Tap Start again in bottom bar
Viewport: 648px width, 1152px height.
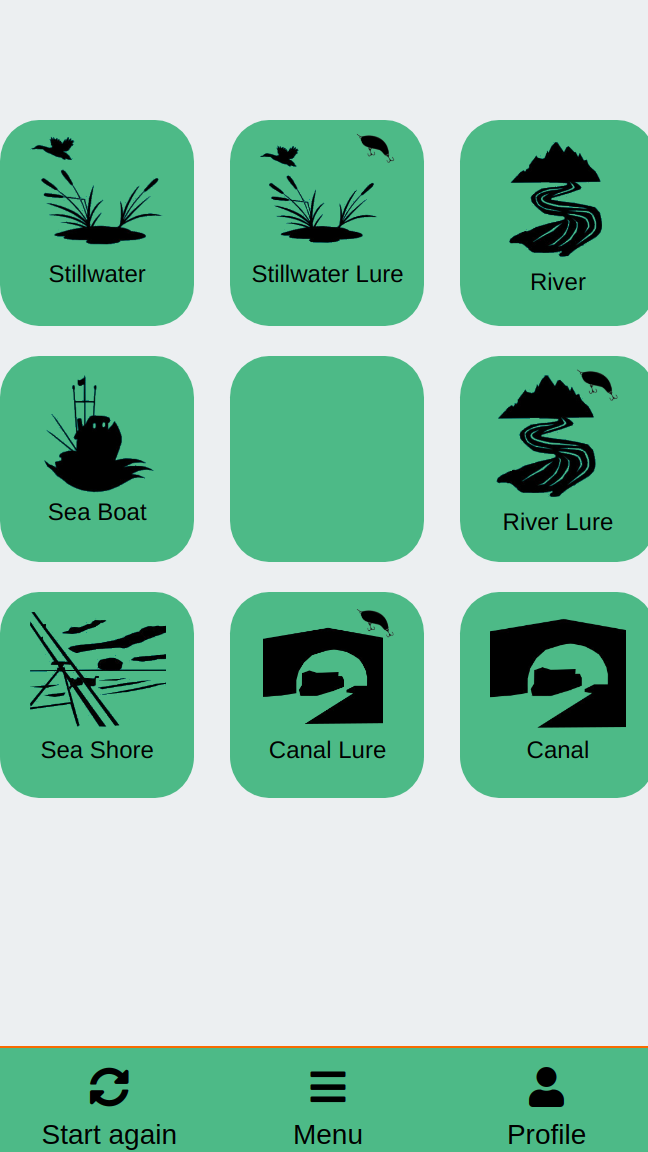[x=109, y=1103]
